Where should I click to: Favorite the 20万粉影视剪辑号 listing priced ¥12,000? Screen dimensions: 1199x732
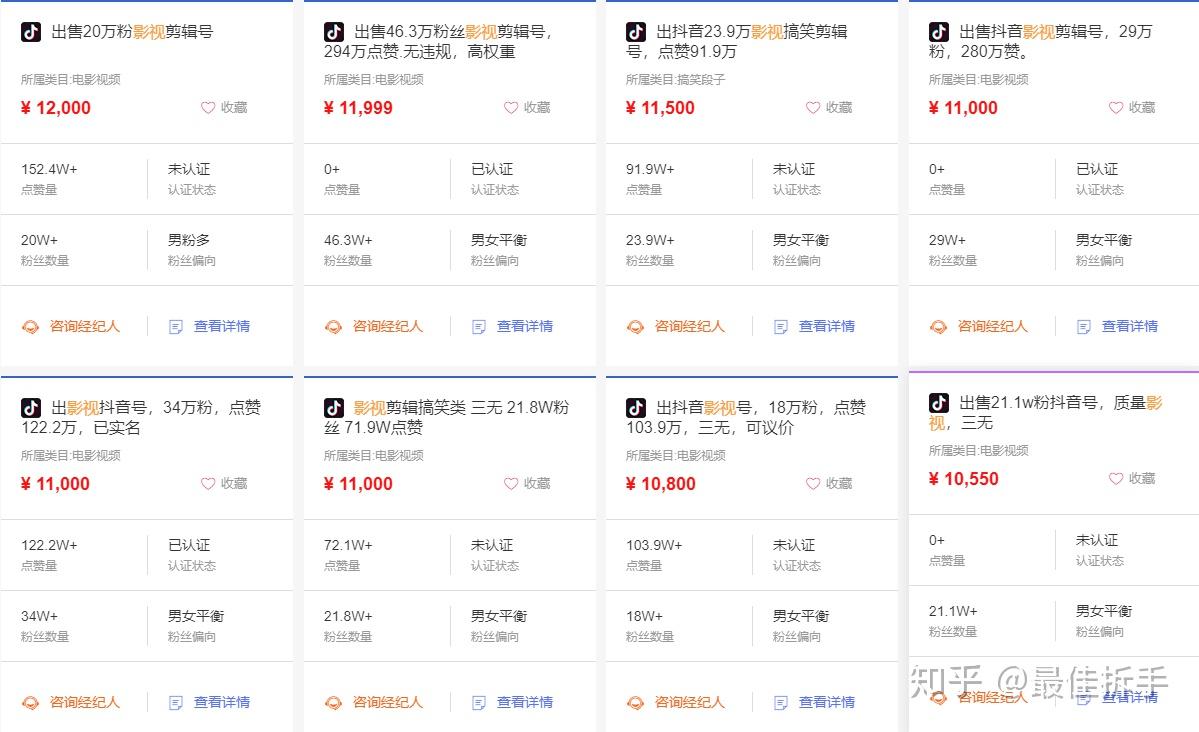tap(224, 108)
